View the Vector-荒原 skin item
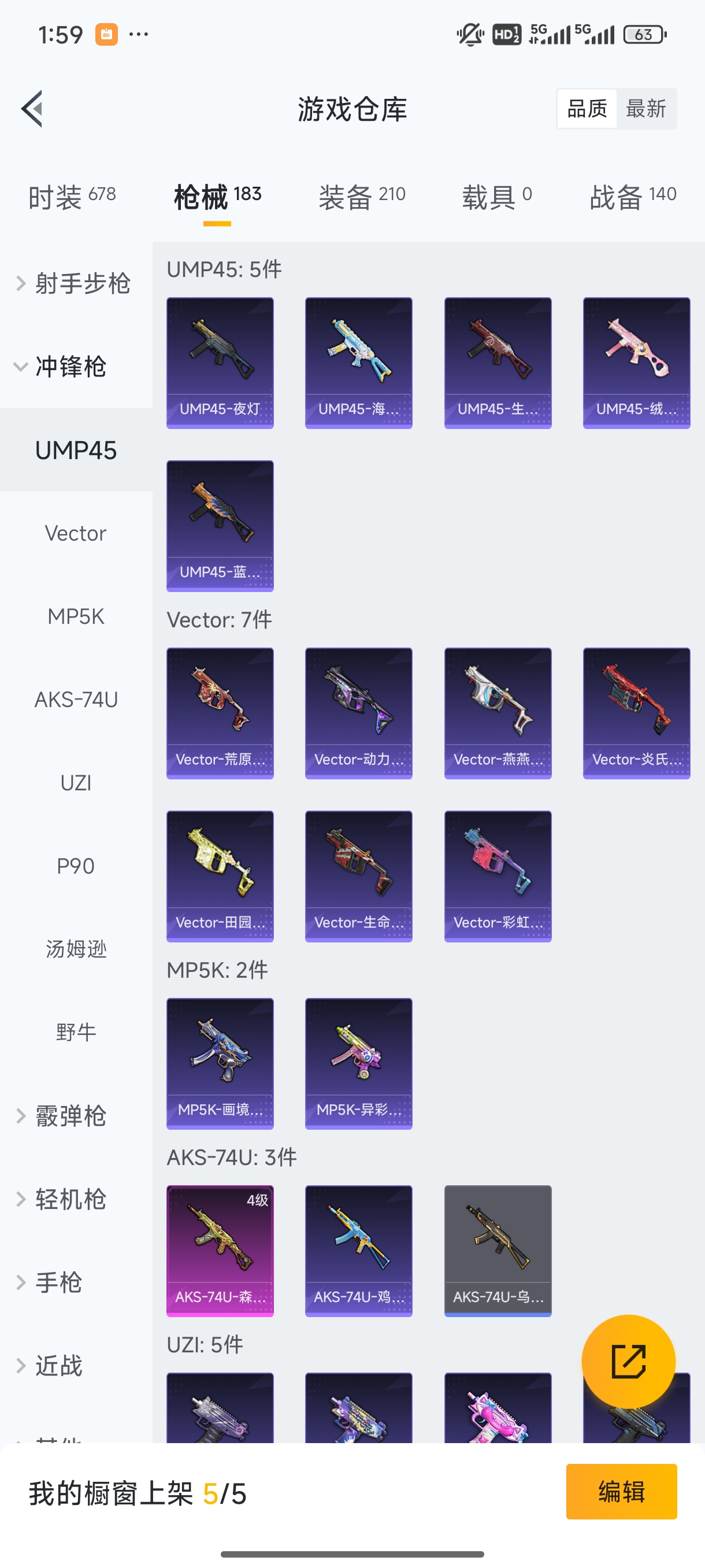 point(220,713)
